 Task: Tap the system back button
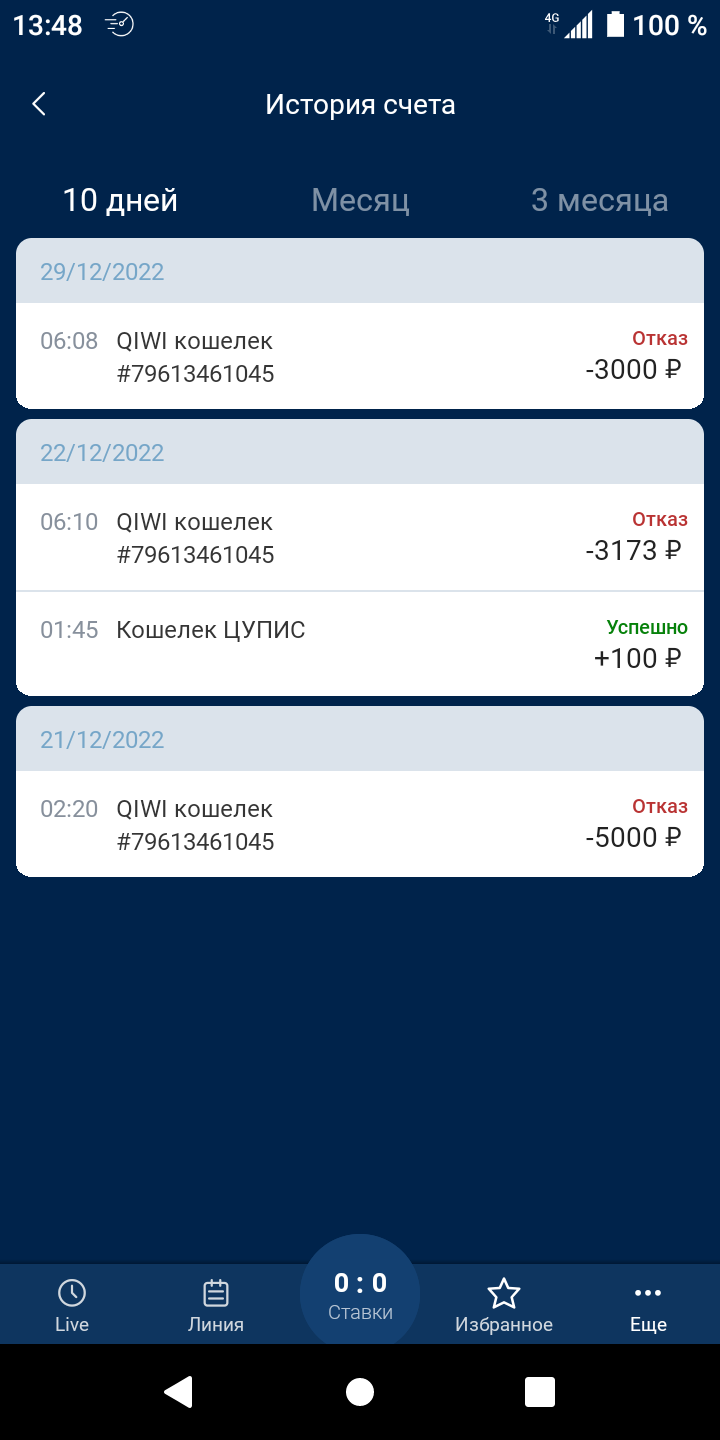[x=179, y=1391]
